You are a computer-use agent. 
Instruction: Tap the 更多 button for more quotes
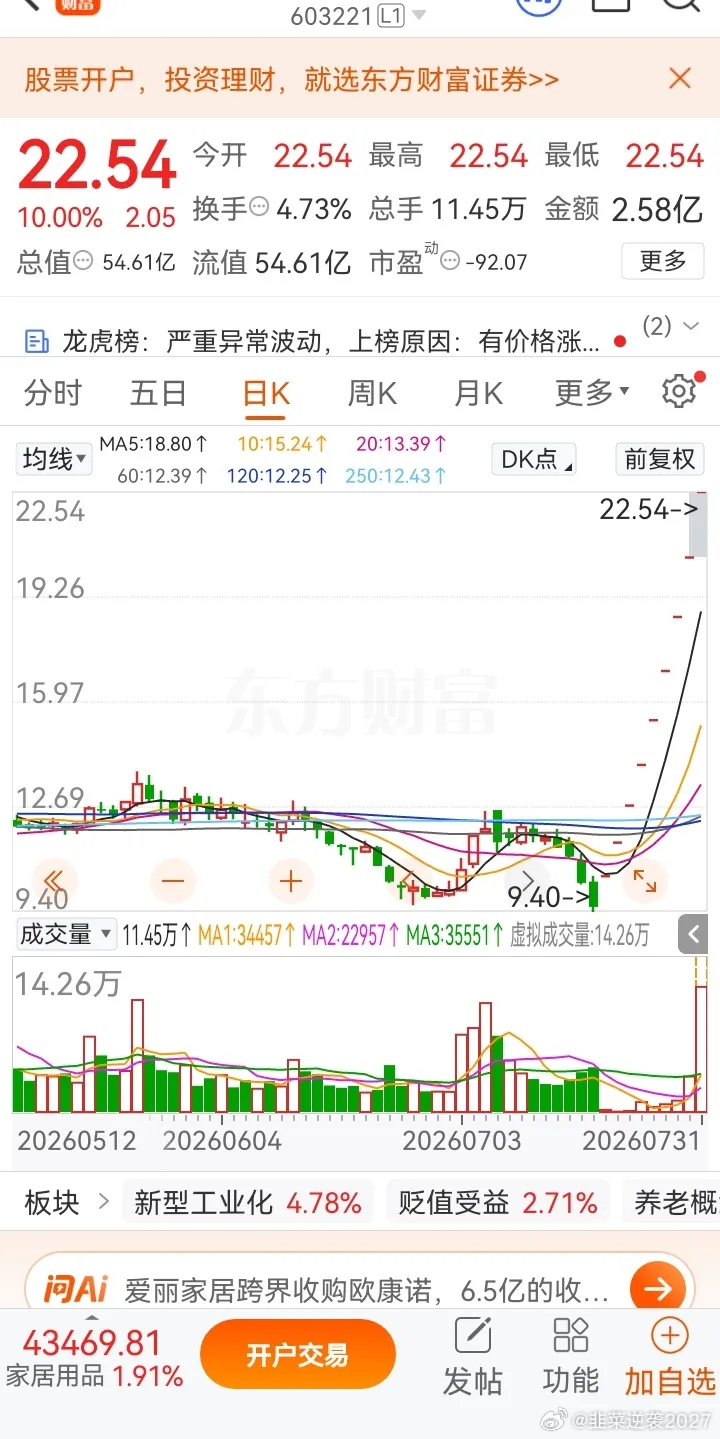point(663,261)
